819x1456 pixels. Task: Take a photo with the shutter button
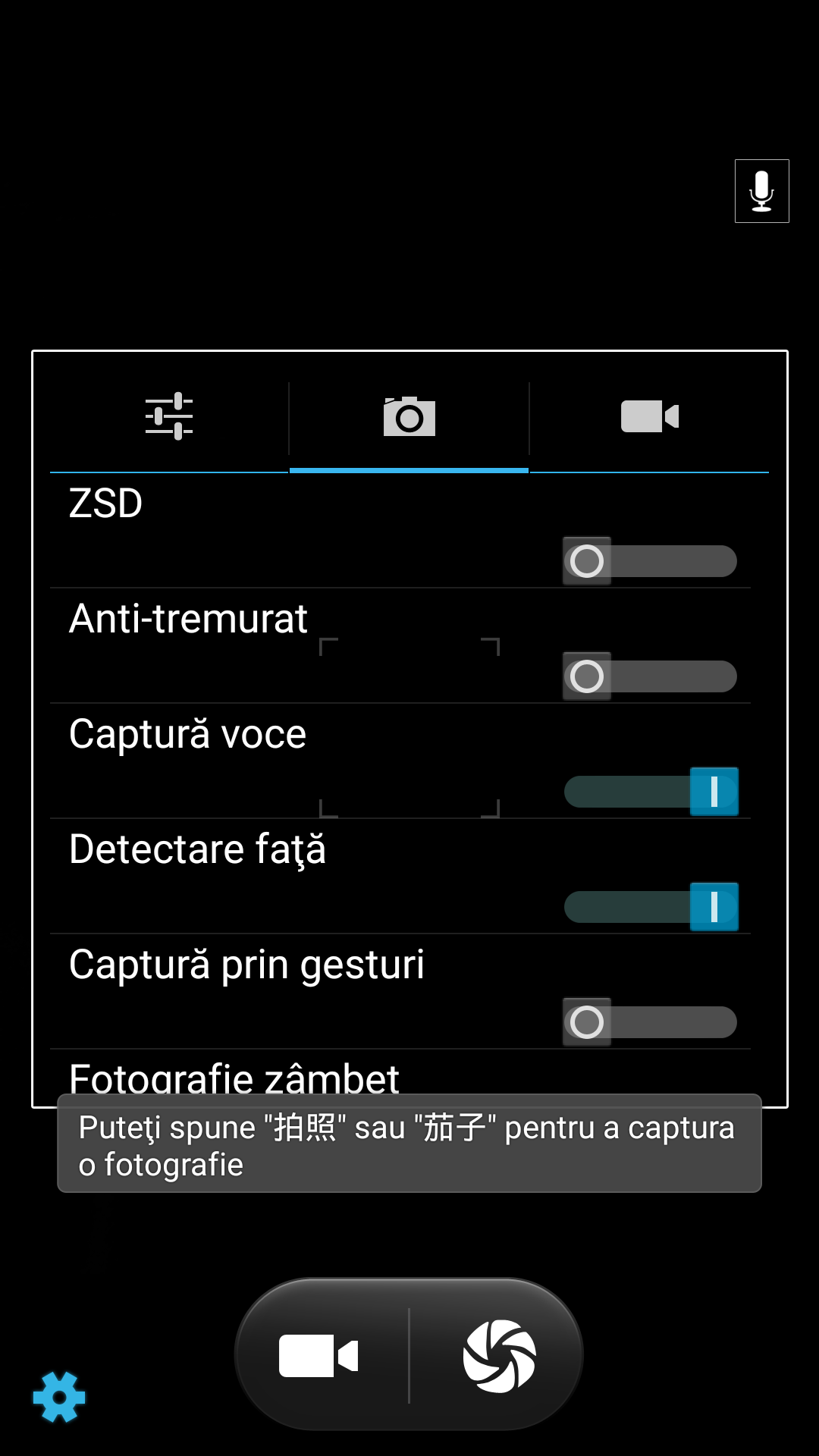coord(499,1355)
